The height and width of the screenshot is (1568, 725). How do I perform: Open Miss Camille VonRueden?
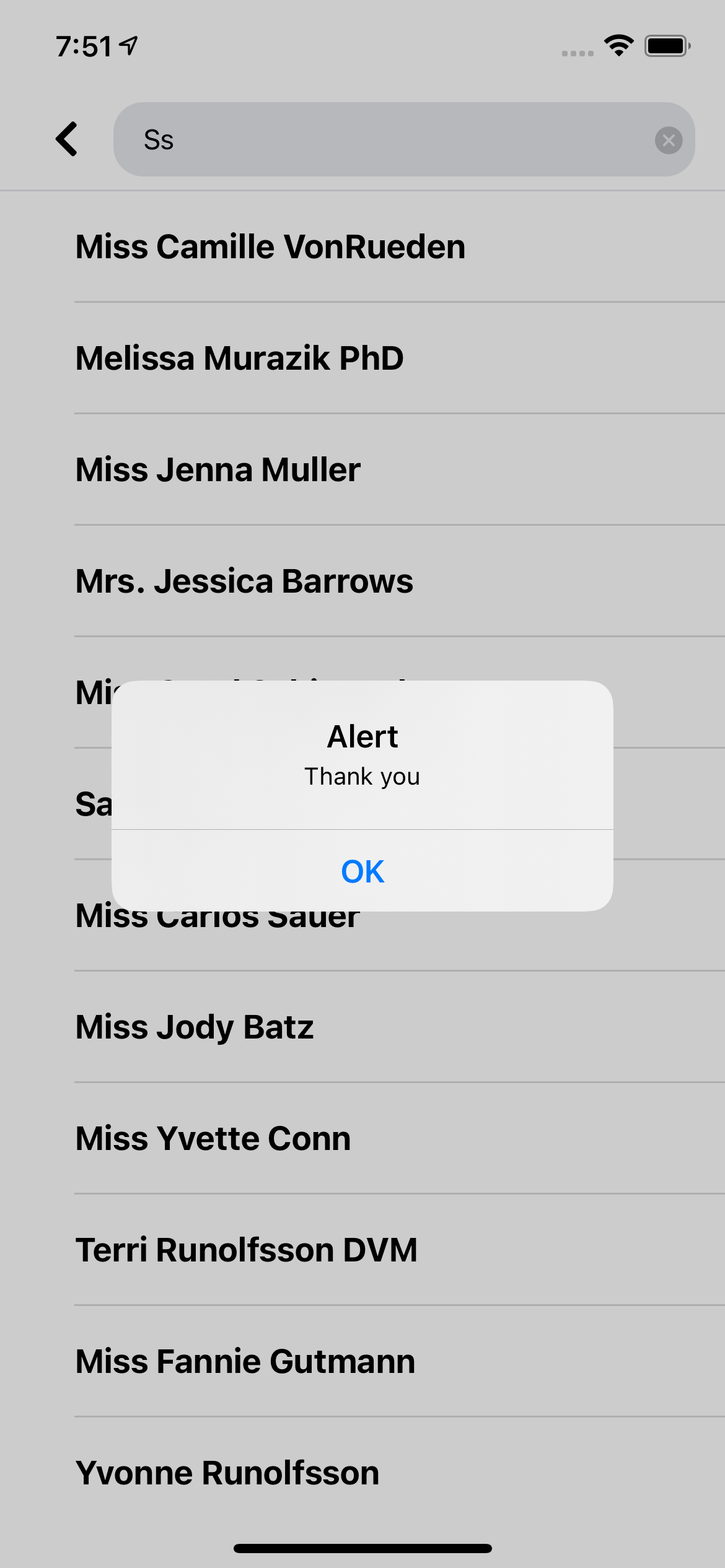click(270, 246)
